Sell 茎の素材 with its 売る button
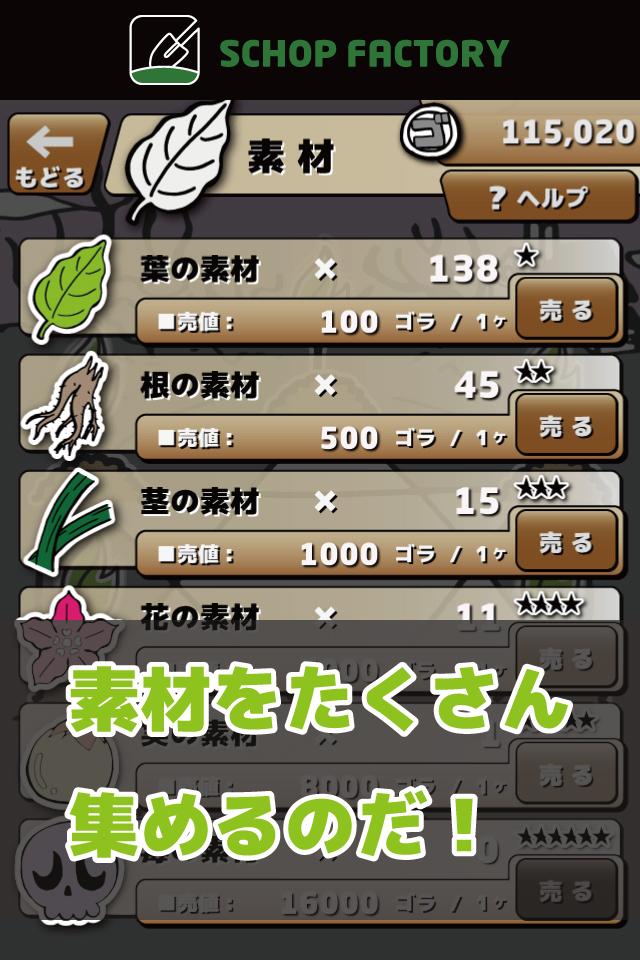Viewport: 640px width, 960px height. [x=566, y=543]
